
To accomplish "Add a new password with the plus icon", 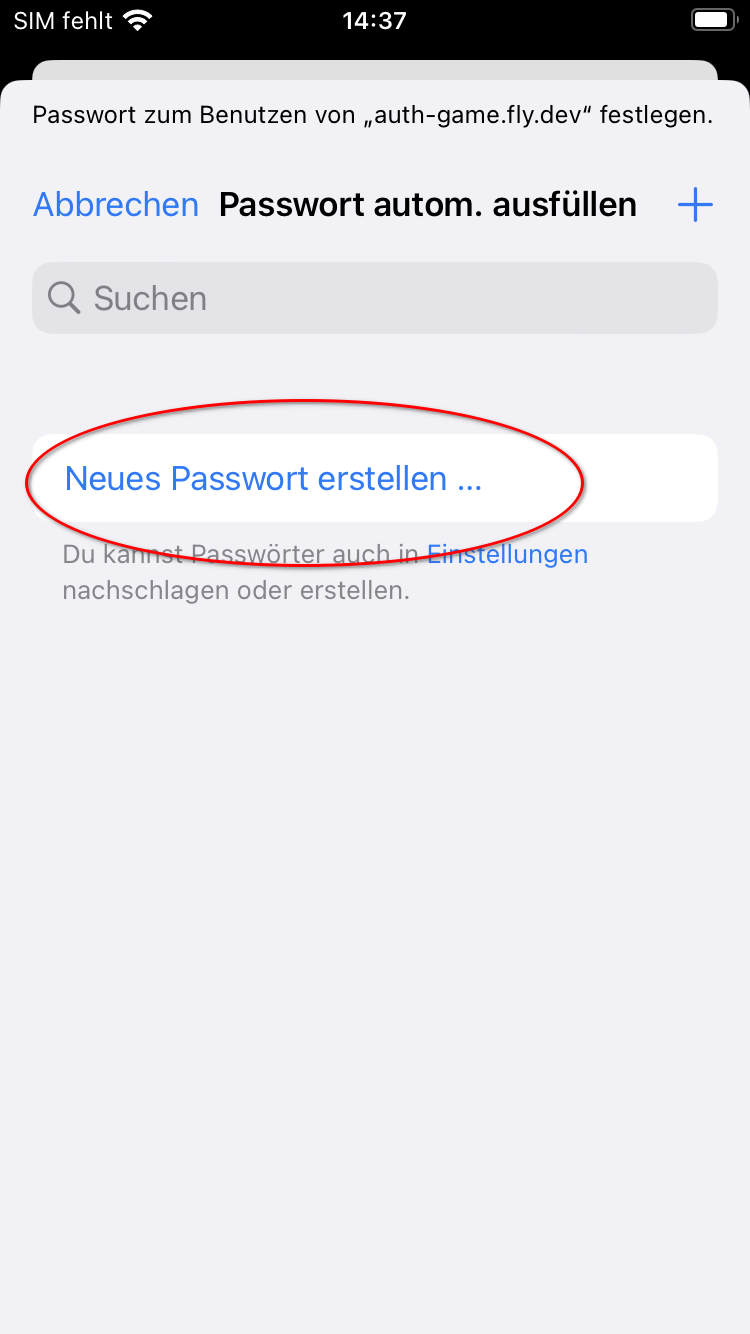I will click(x=695, y=206).
